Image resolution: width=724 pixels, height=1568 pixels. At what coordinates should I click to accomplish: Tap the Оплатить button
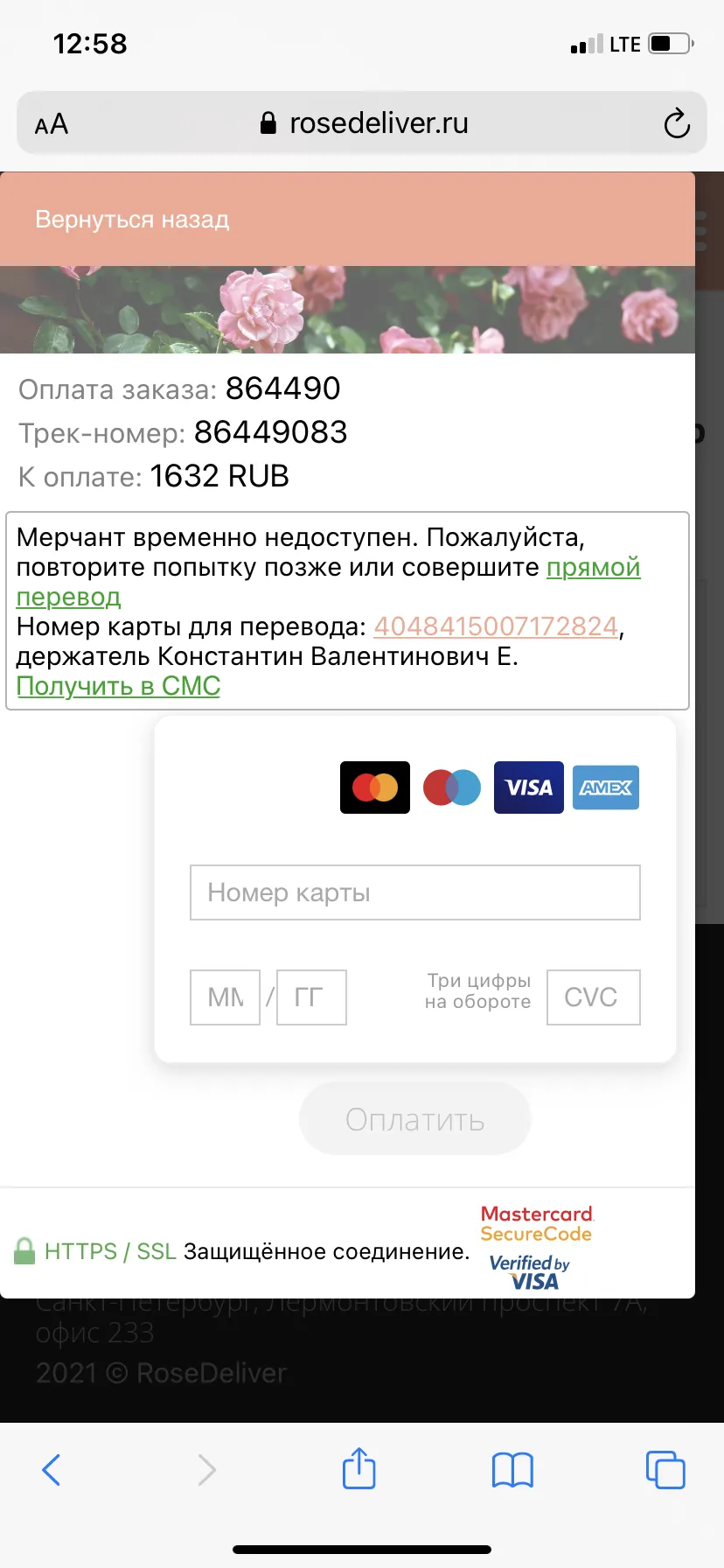tap(415, 1119)
